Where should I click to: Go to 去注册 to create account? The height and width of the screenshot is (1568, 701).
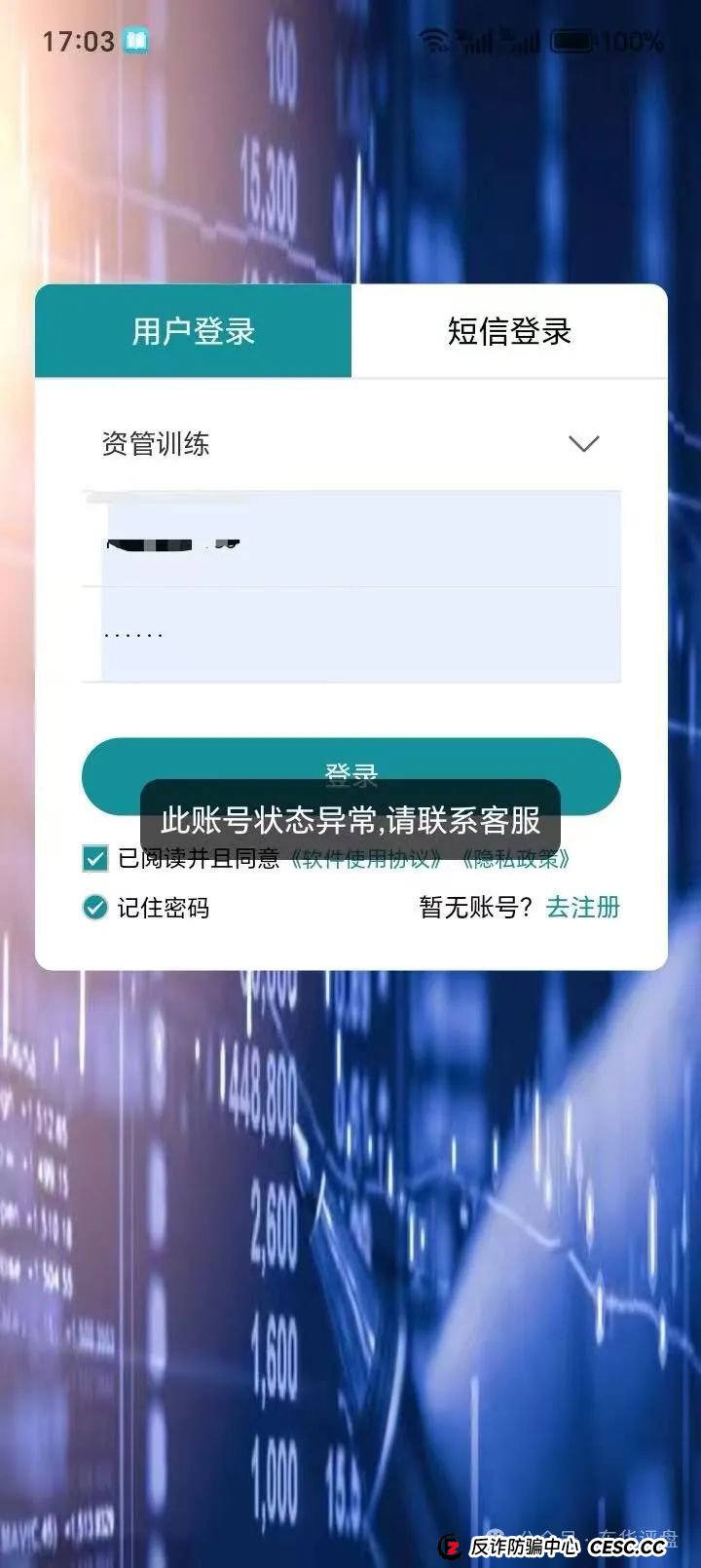(582, 908)
